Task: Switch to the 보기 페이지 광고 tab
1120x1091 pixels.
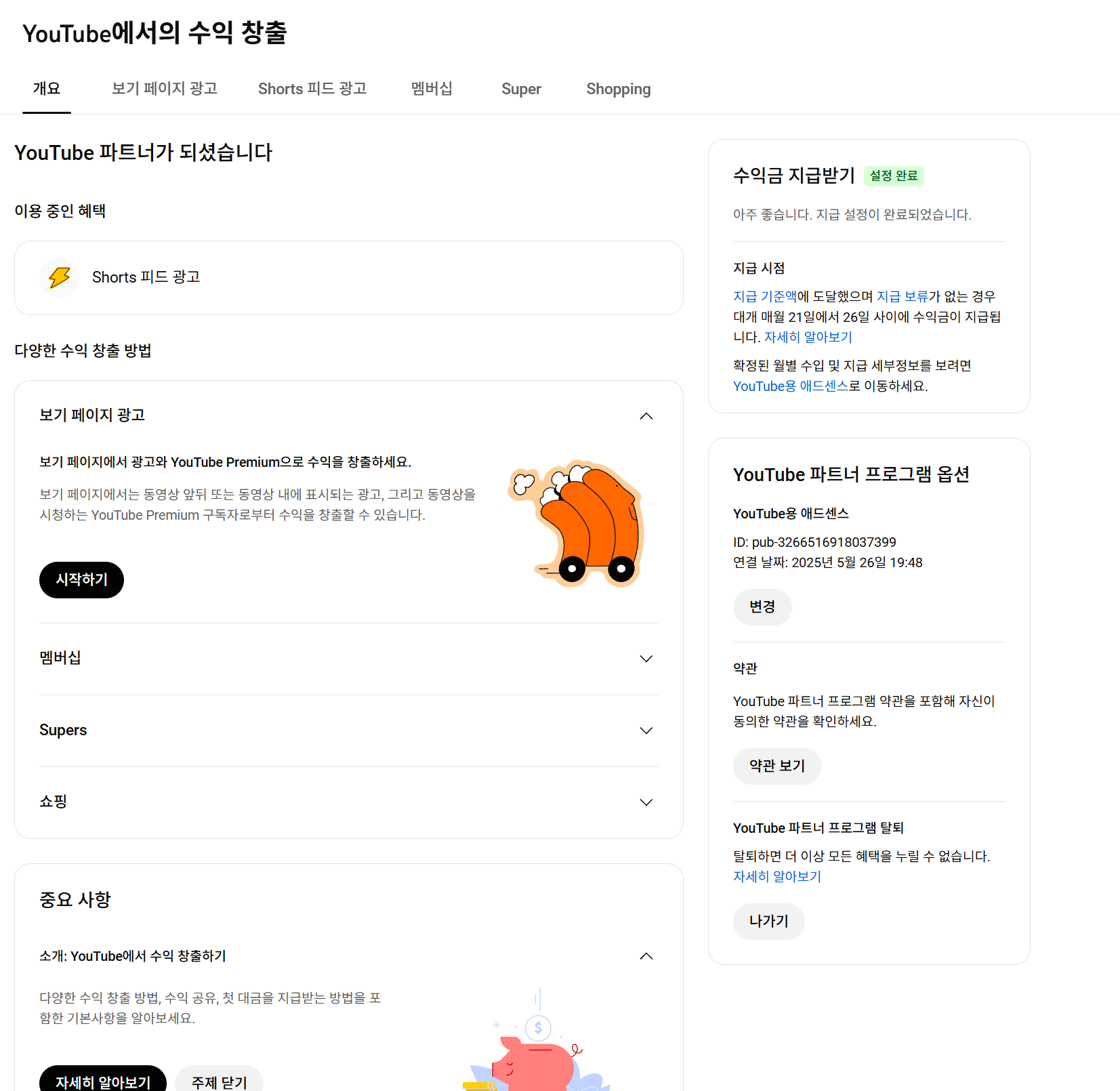Action: [164, 89]
